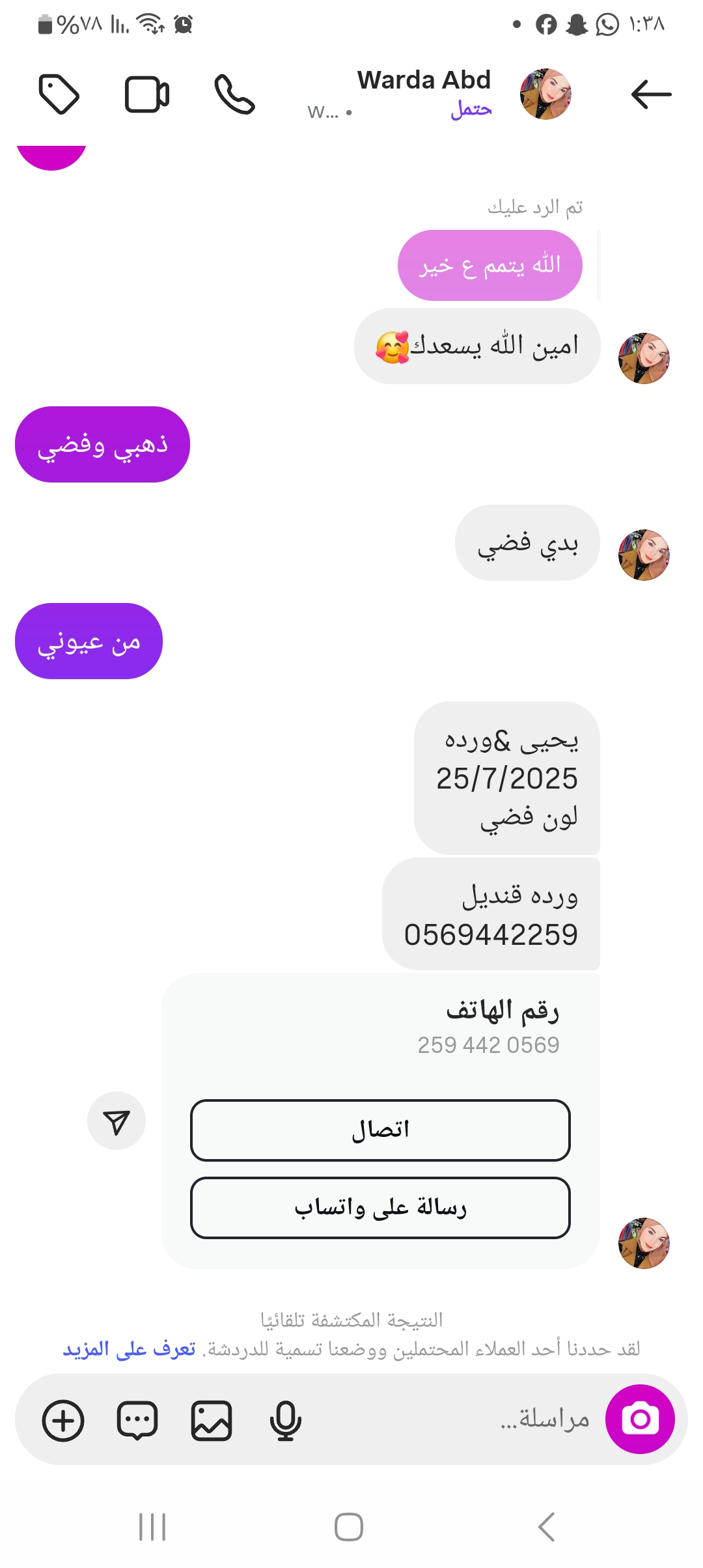Record a voice message with the microphone
The width and height of the screenshot is (703, 1568).
[x=285, y=1420]
